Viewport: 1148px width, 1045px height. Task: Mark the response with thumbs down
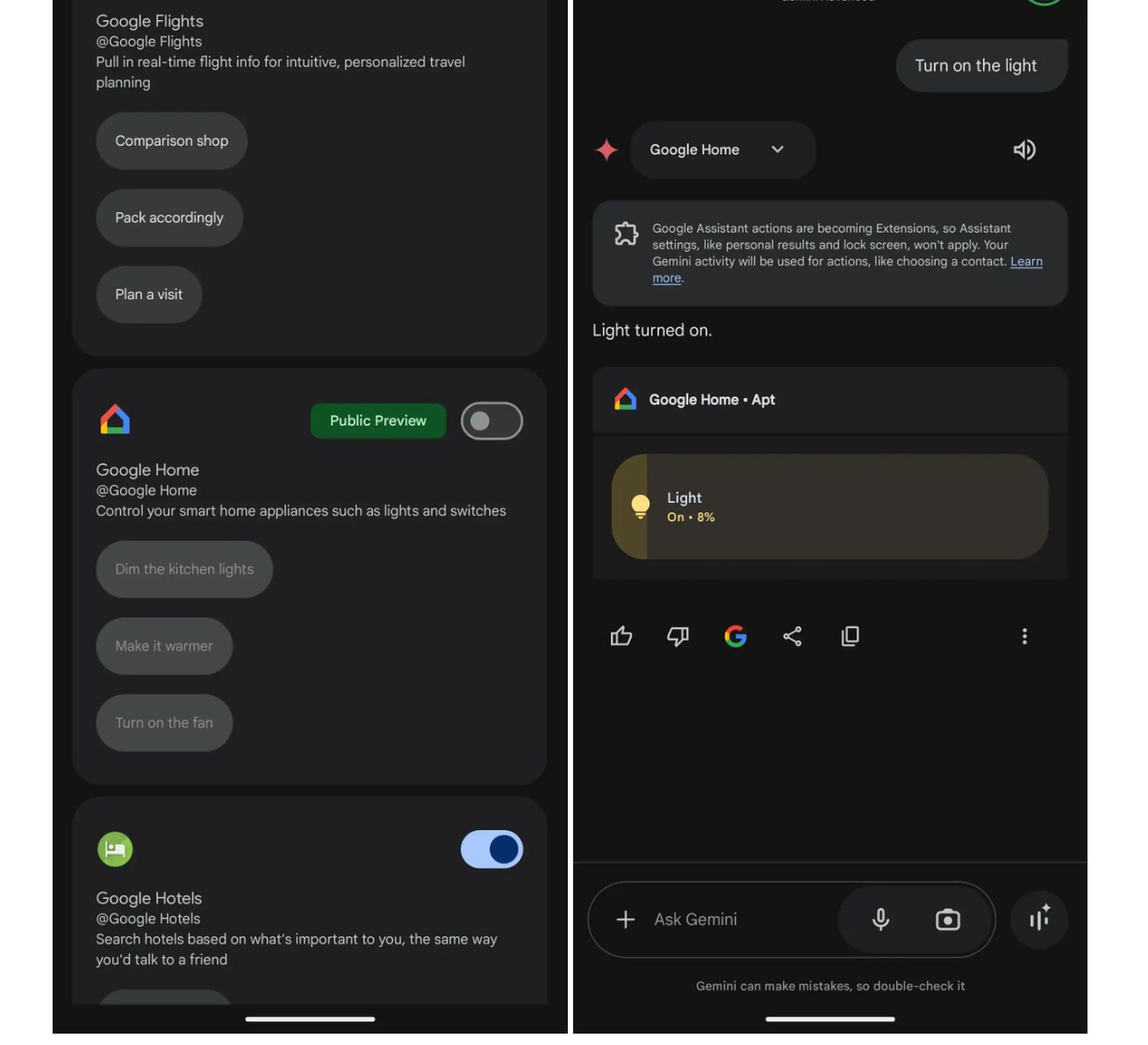(678, 636)
